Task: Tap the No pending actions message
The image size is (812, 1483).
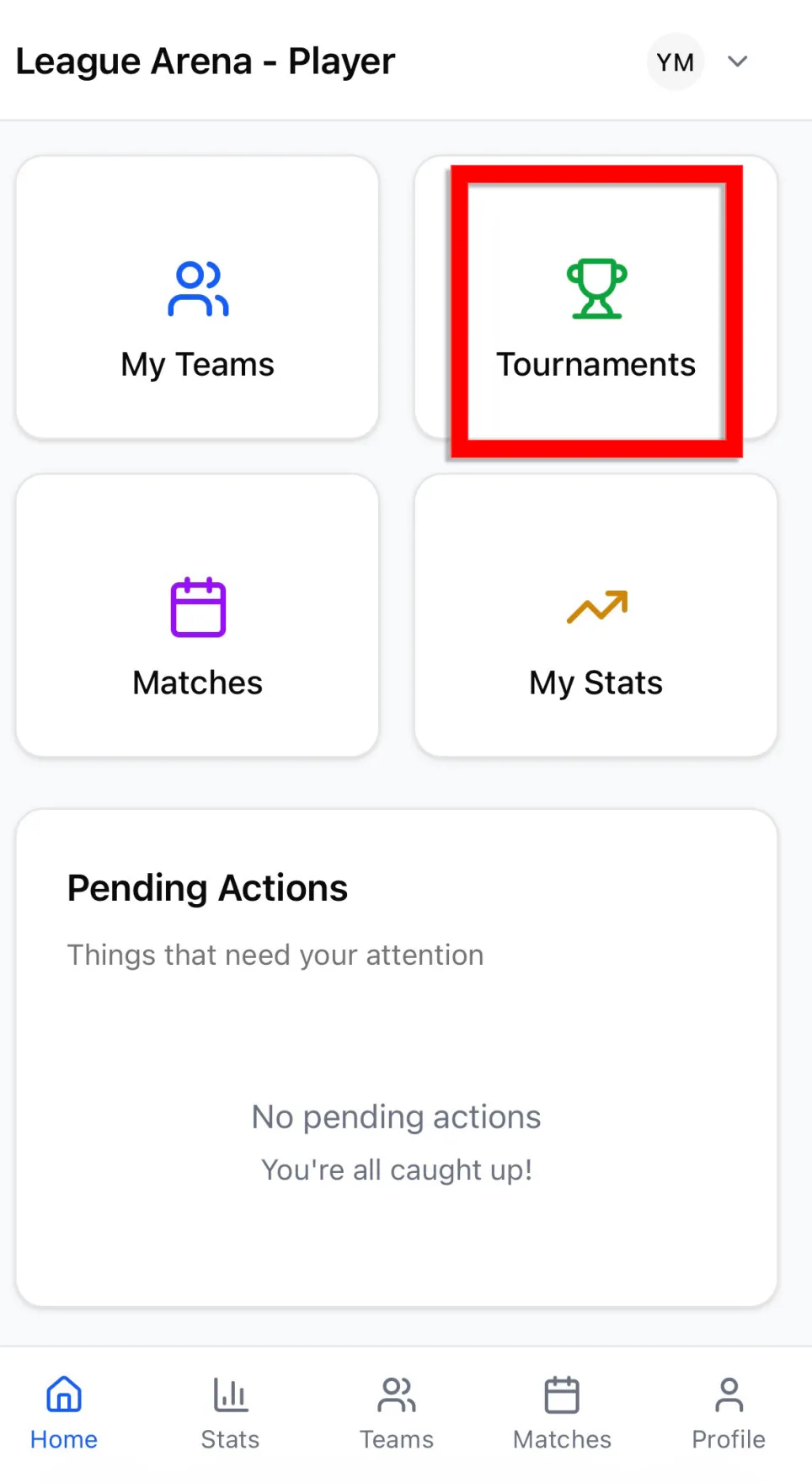Action: [x=396, y=1116]
